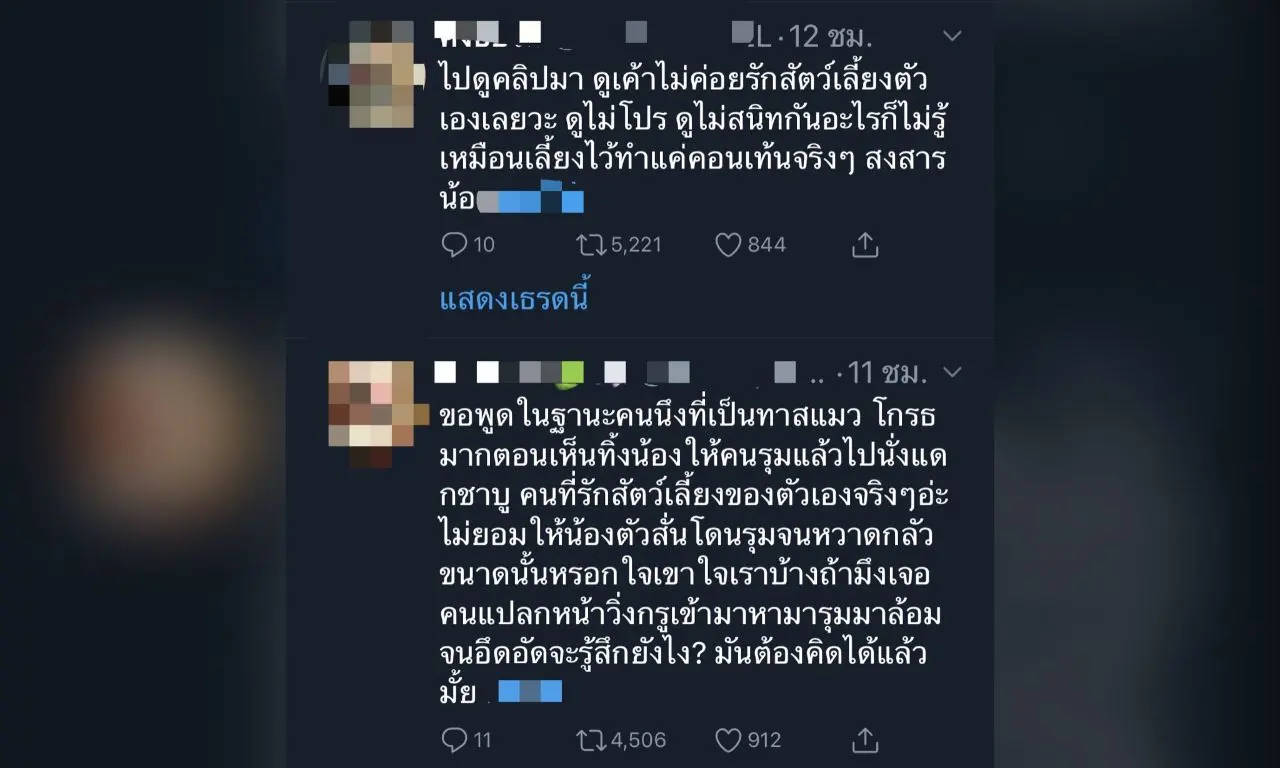Retweet the post with 5,221 retweets
The image size is (1280, 768).
click(592, 244)
